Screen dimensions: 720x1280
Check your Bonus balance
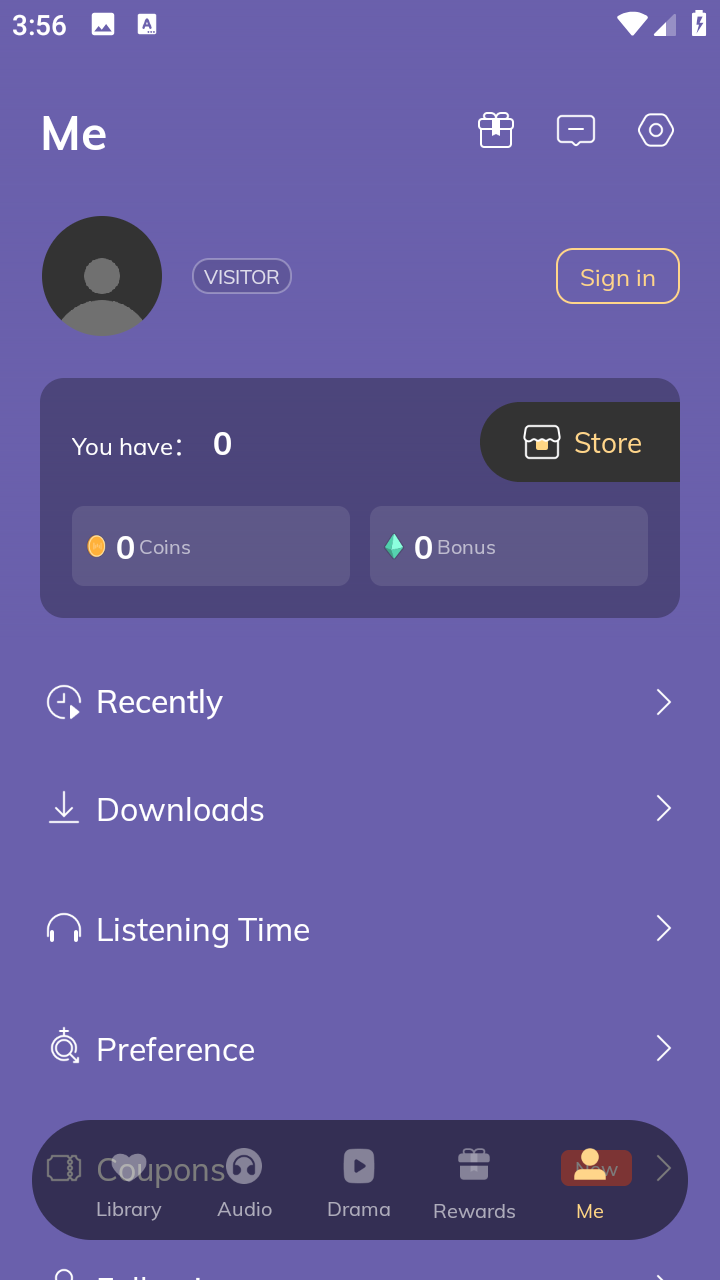click(x=508, y=546)
